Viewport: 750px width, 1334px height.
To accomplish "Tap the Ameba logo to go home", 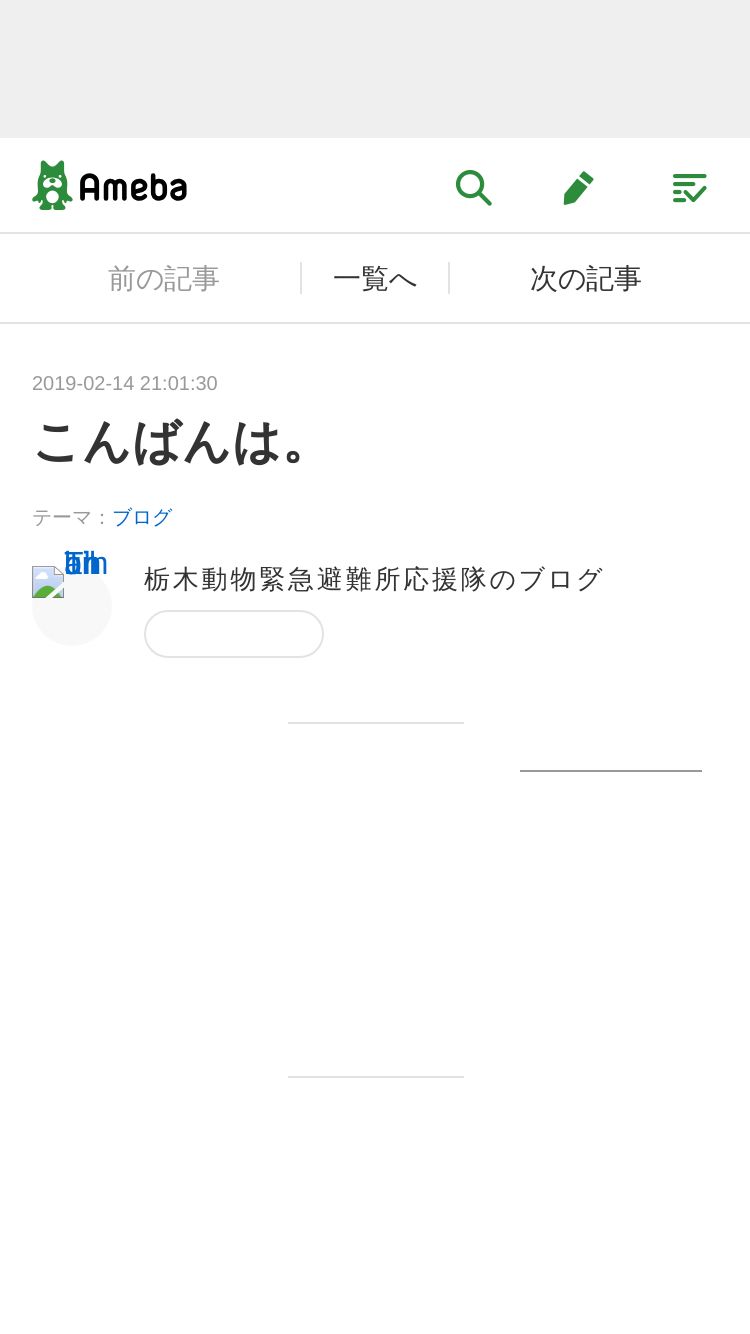I will 110,186.
